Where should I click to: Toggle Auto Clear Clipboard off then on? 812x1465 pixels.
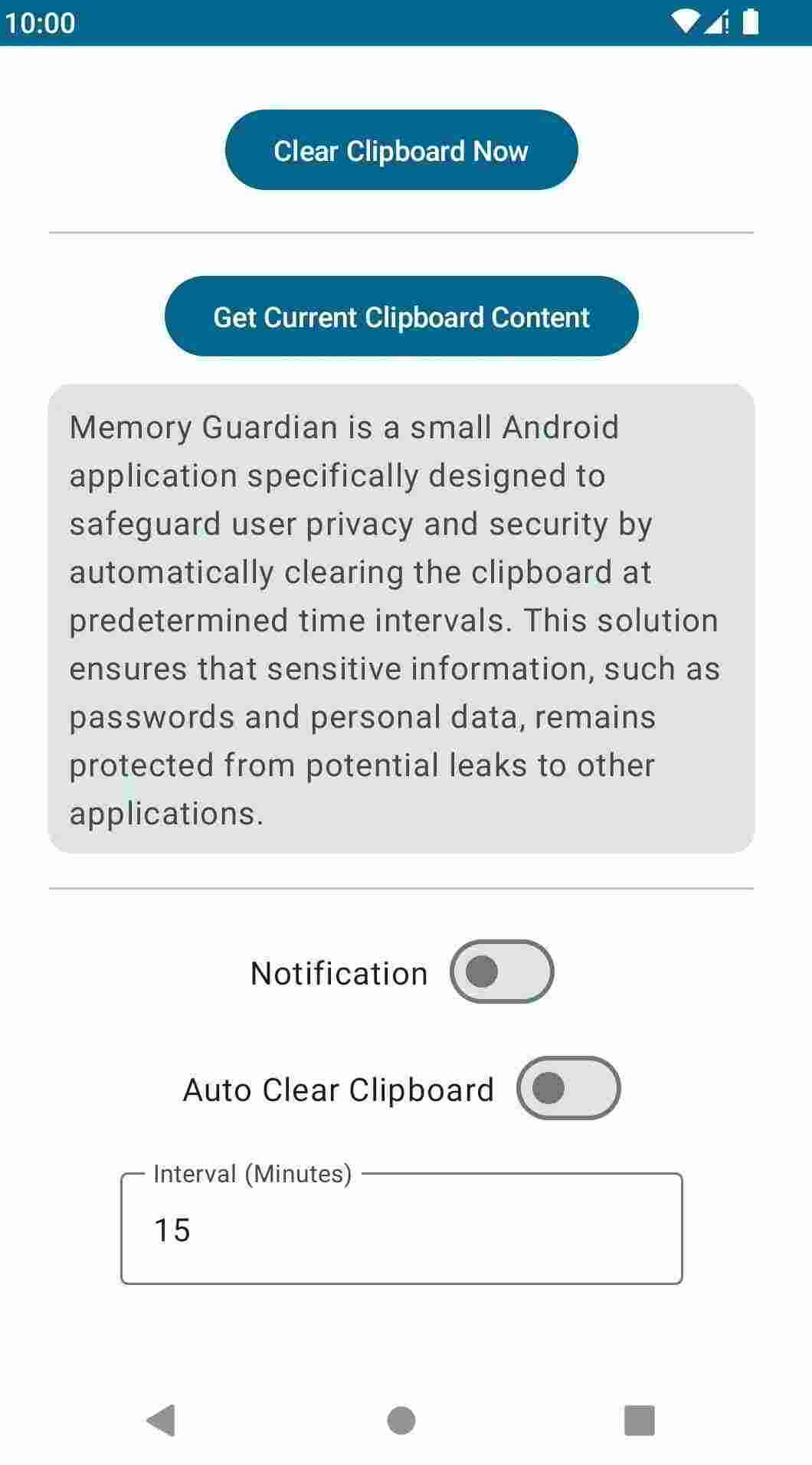click(x=569, y=1088)
